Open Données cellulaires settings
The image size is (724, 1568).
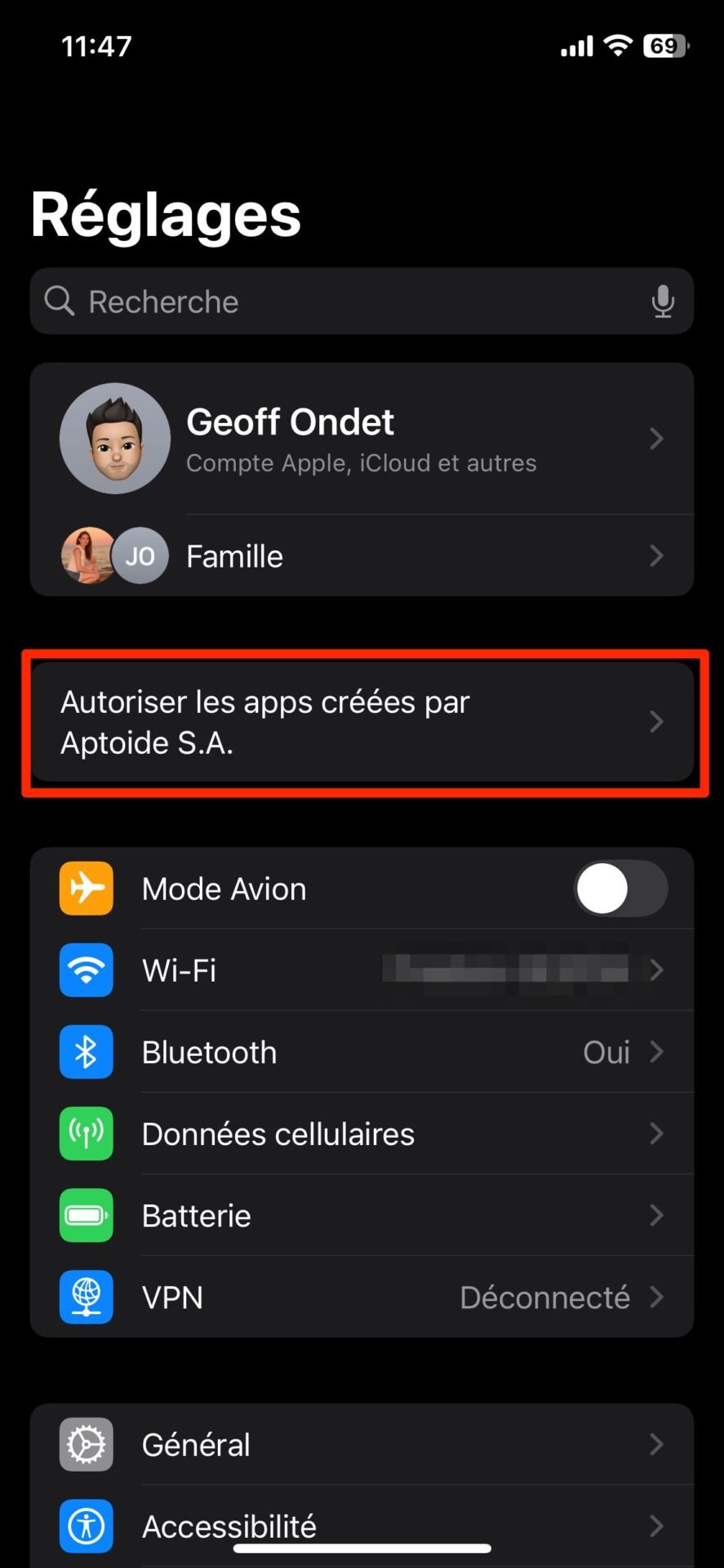point(362,1134)
